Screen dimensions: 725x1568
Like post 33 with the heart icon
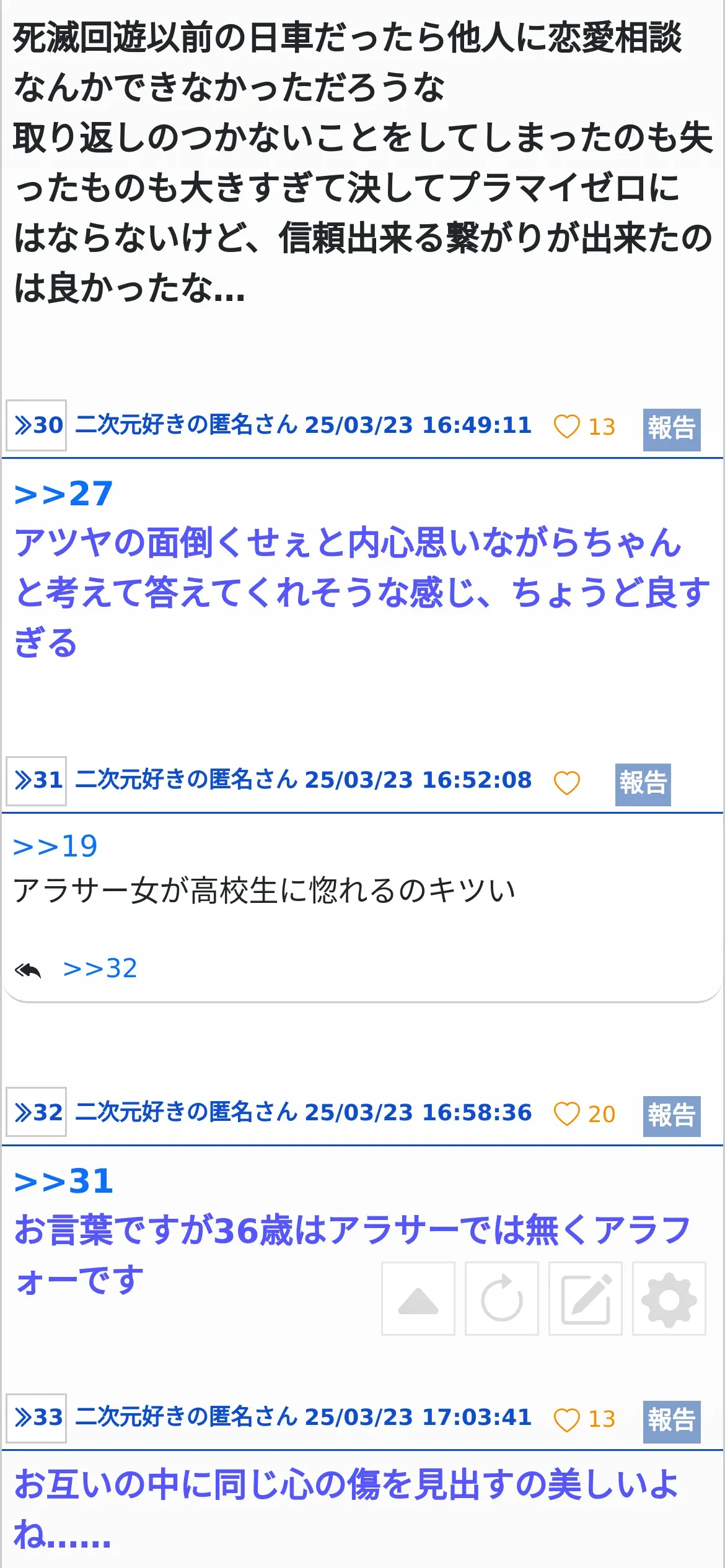coord(566,1420)
